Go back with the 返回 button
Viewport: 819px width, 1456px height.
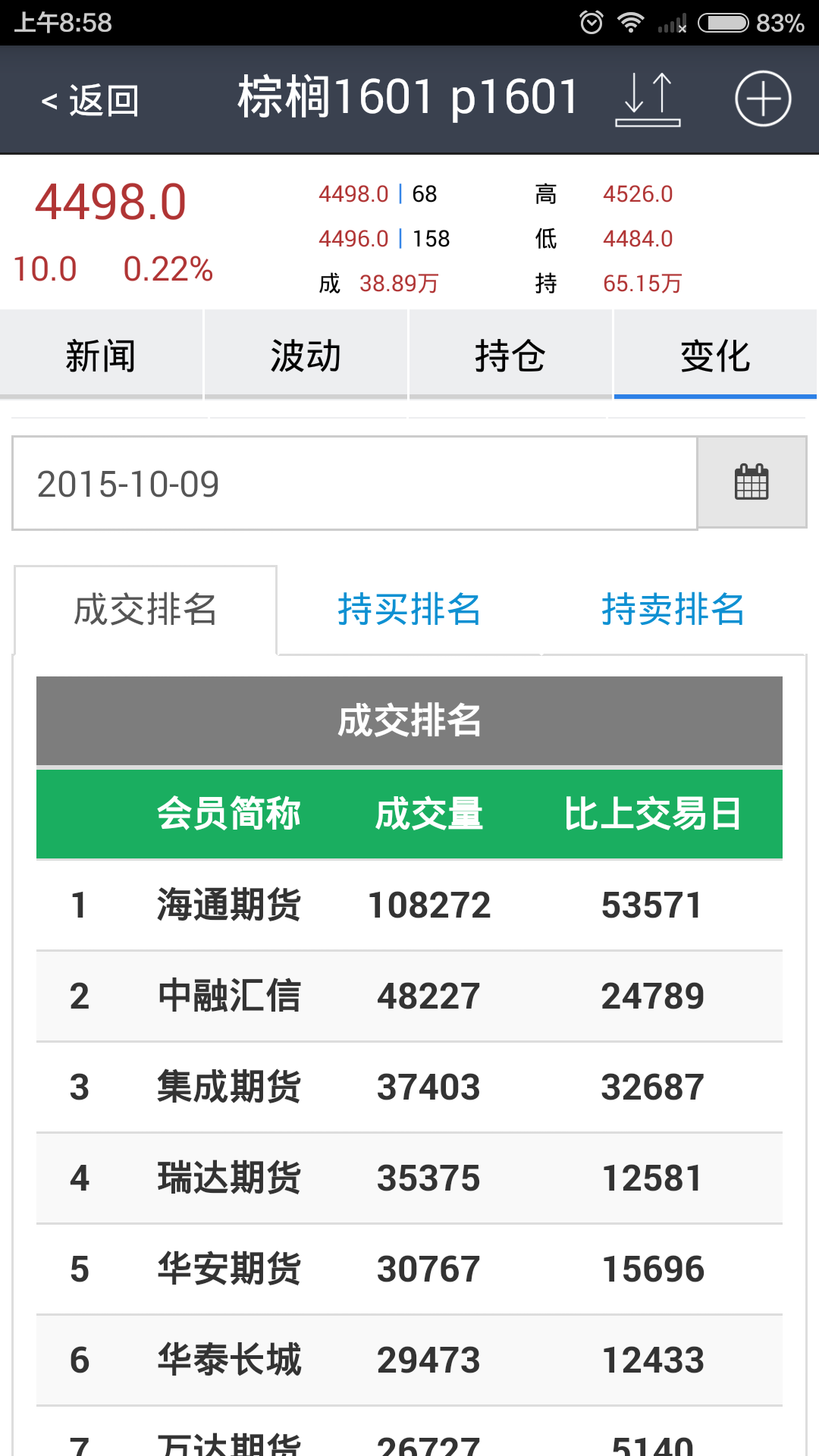point(89,100)
